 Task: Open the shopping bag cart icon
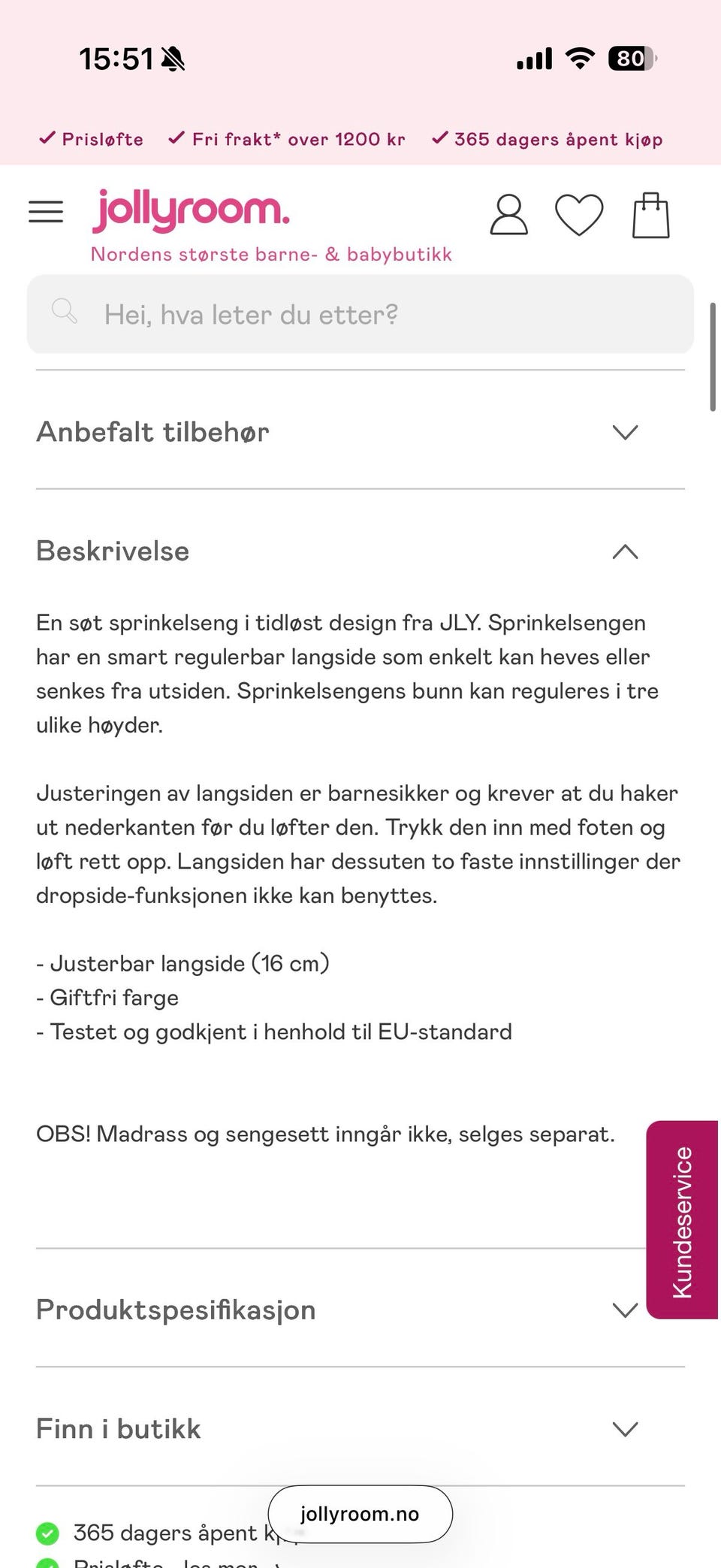pos(650,214)
